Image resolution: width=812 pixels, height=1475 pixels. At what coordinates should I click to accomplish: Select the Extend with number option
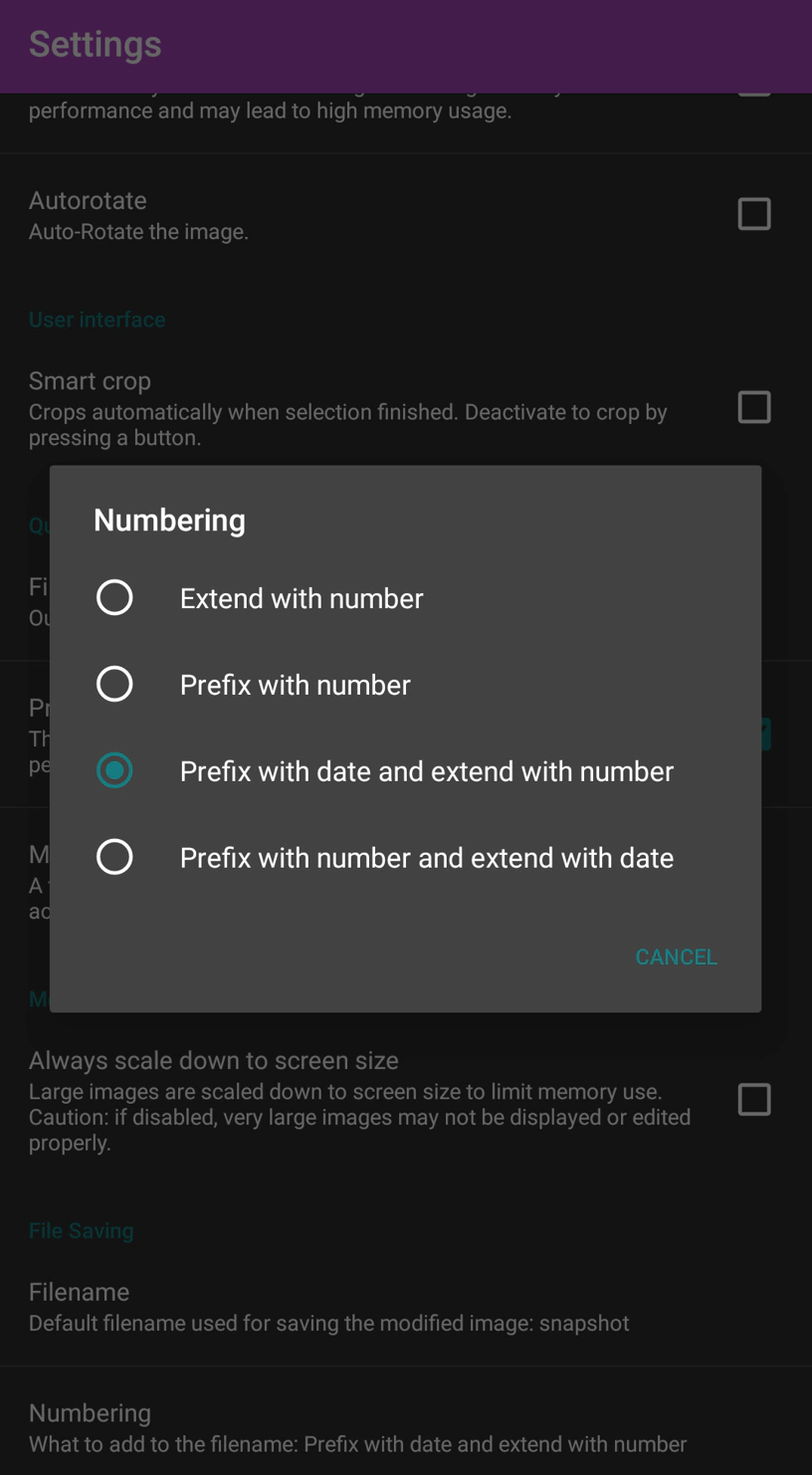(405, 598)
